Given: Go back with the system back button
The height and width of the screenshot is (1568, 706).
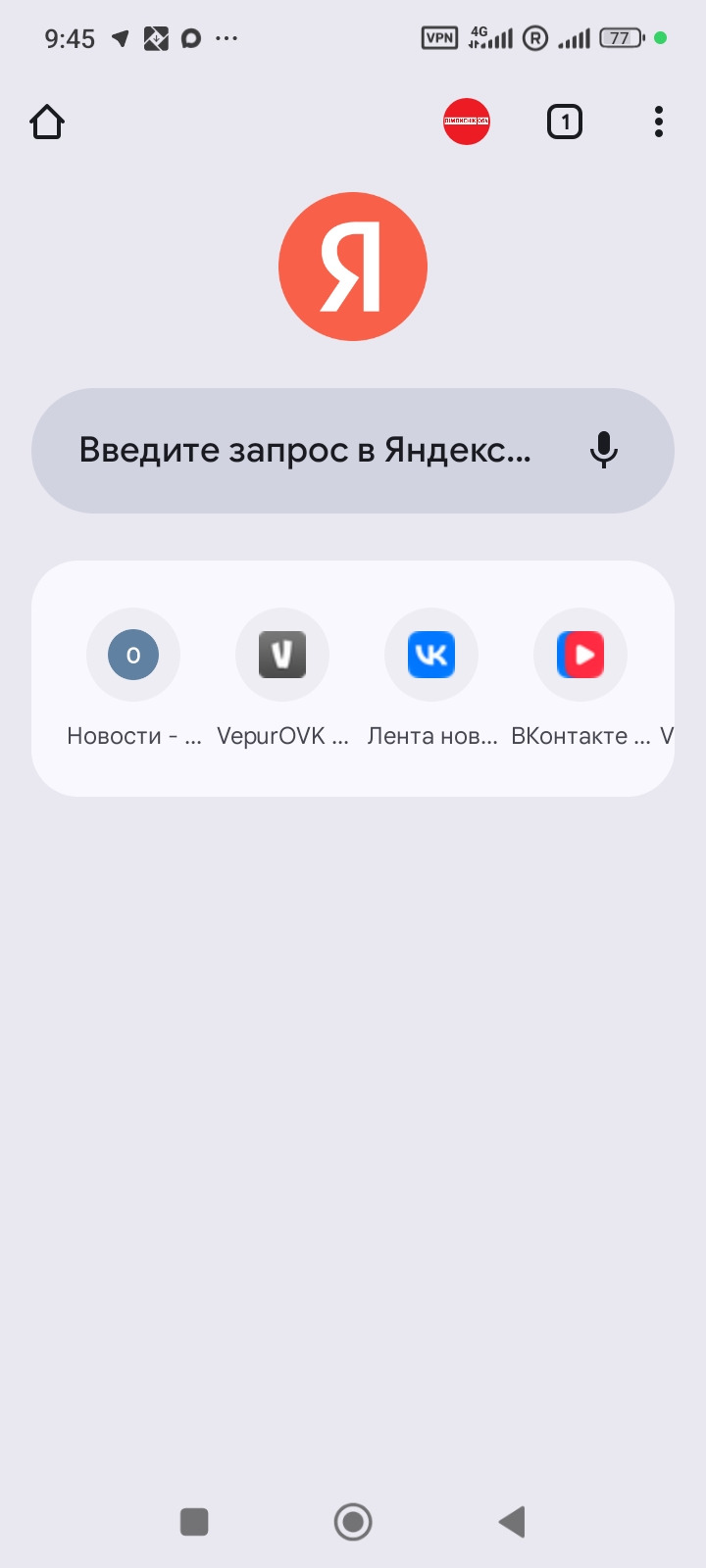Looking at the screenshot, I should point(512,1522).
